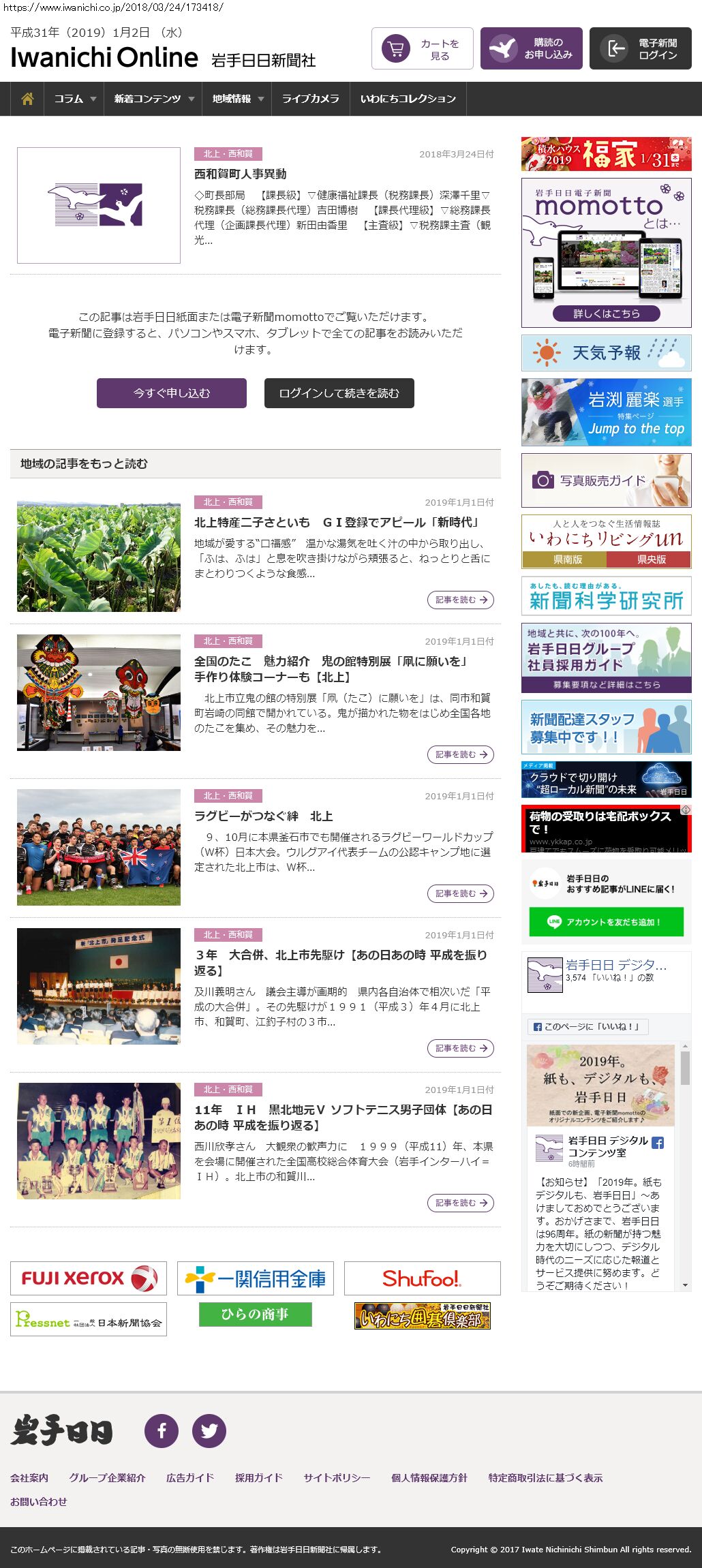Viewport: 702px width, 1568px height.
Task: Add the LINE account via アカウントを友だち追加
Action: pos(606,922)
